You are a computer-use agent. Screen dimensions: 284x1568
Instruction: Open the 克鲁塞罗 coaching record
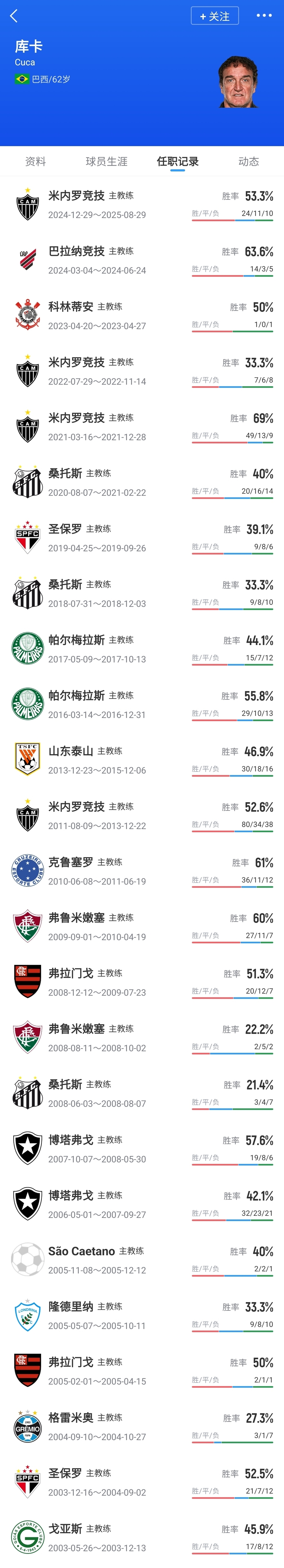tap(142, 871)
